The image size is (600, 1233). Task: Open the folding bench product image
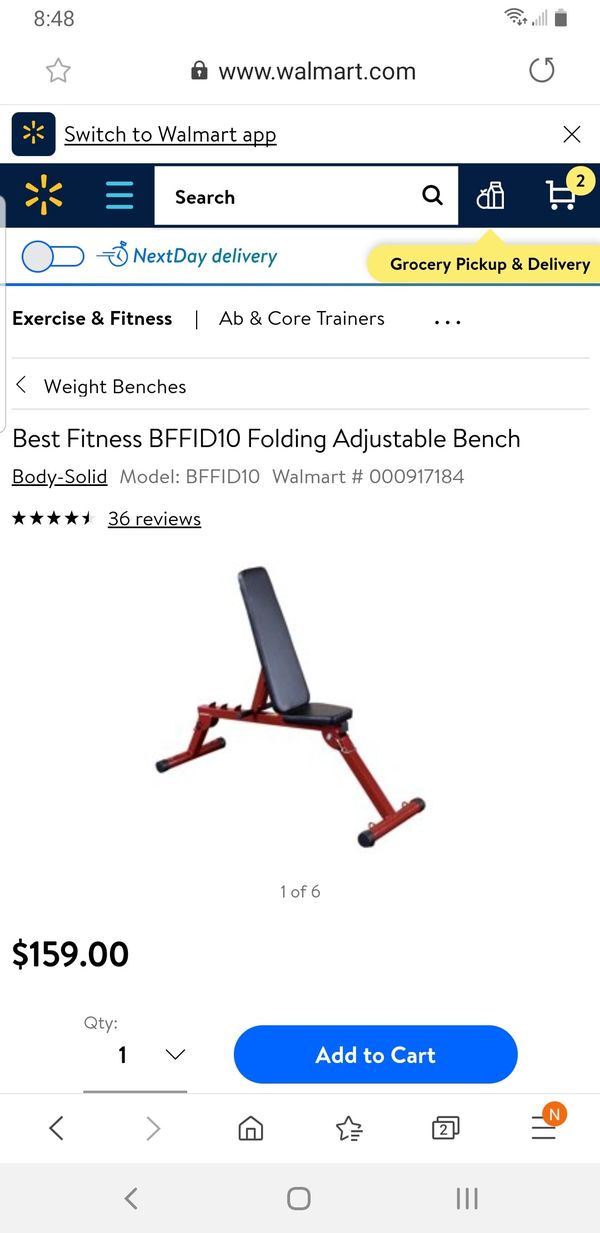tap(290, 705)
